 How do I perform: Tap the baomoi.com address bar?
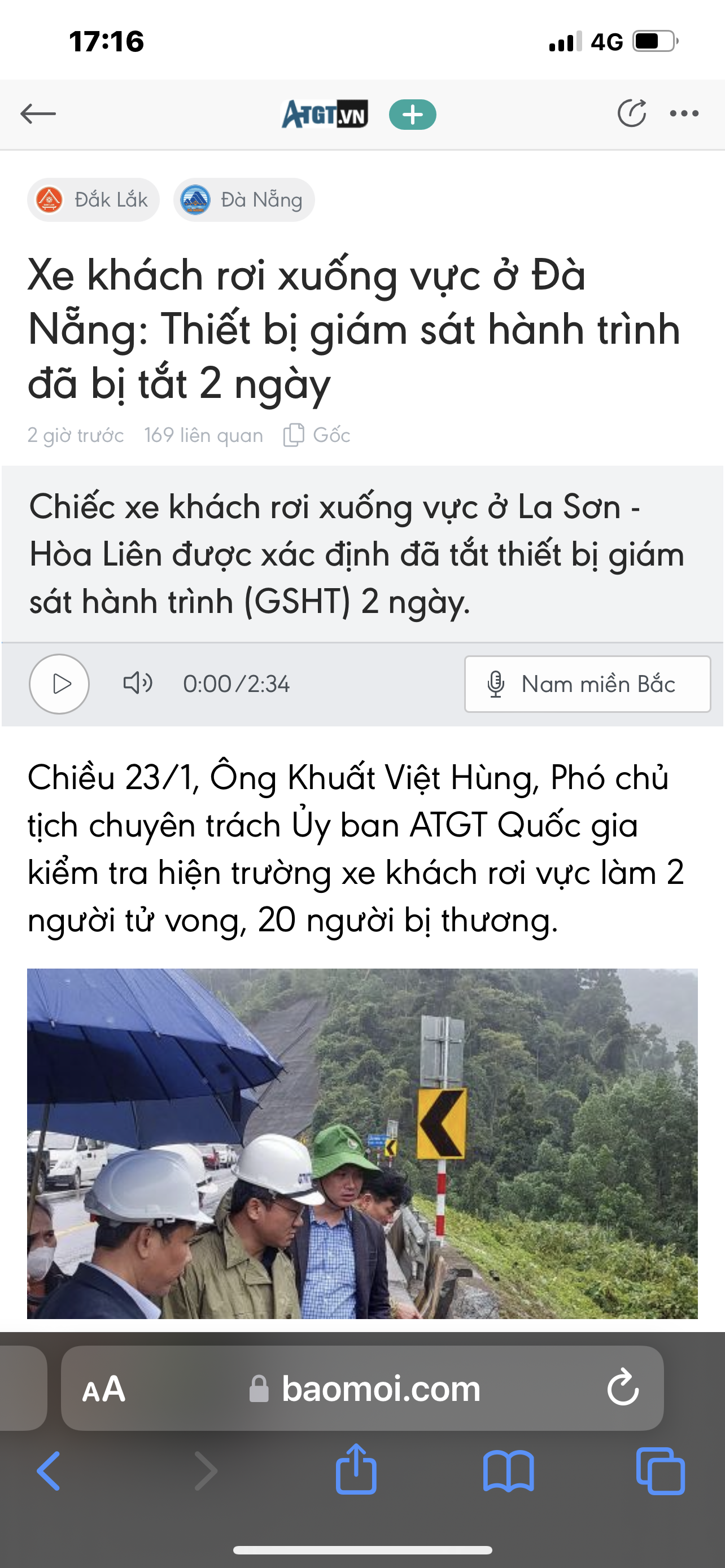click(363, 1389)
